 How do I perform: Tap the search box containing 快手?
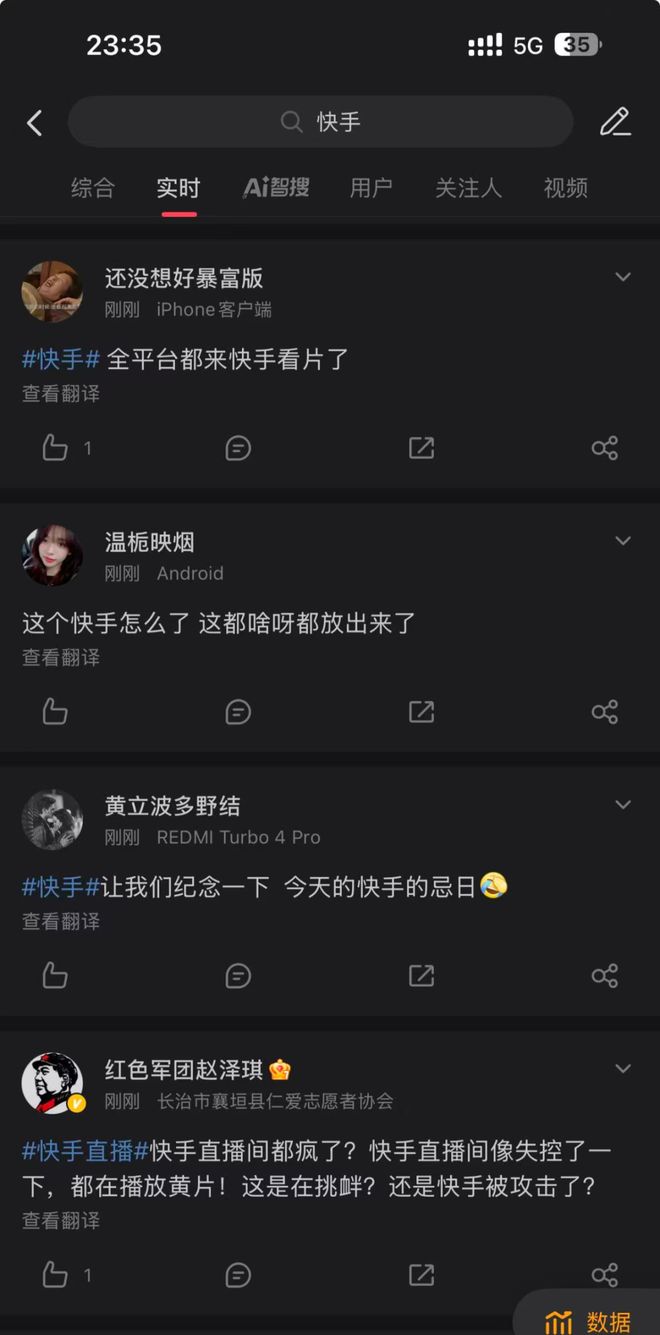[320, 122]
